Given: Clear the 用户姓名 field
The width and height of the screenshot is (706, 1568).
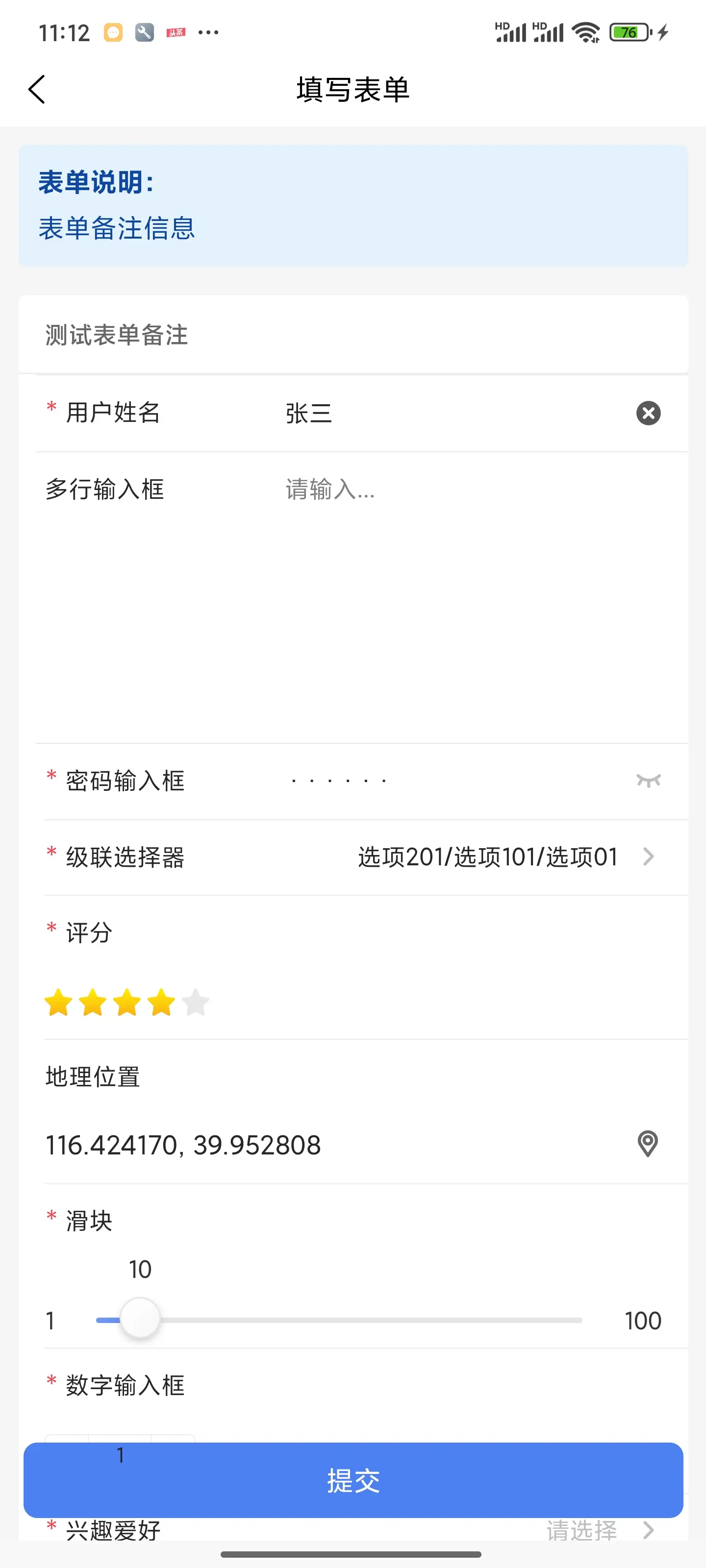Looking at the screenshot, I should click(x=648, y=413).
